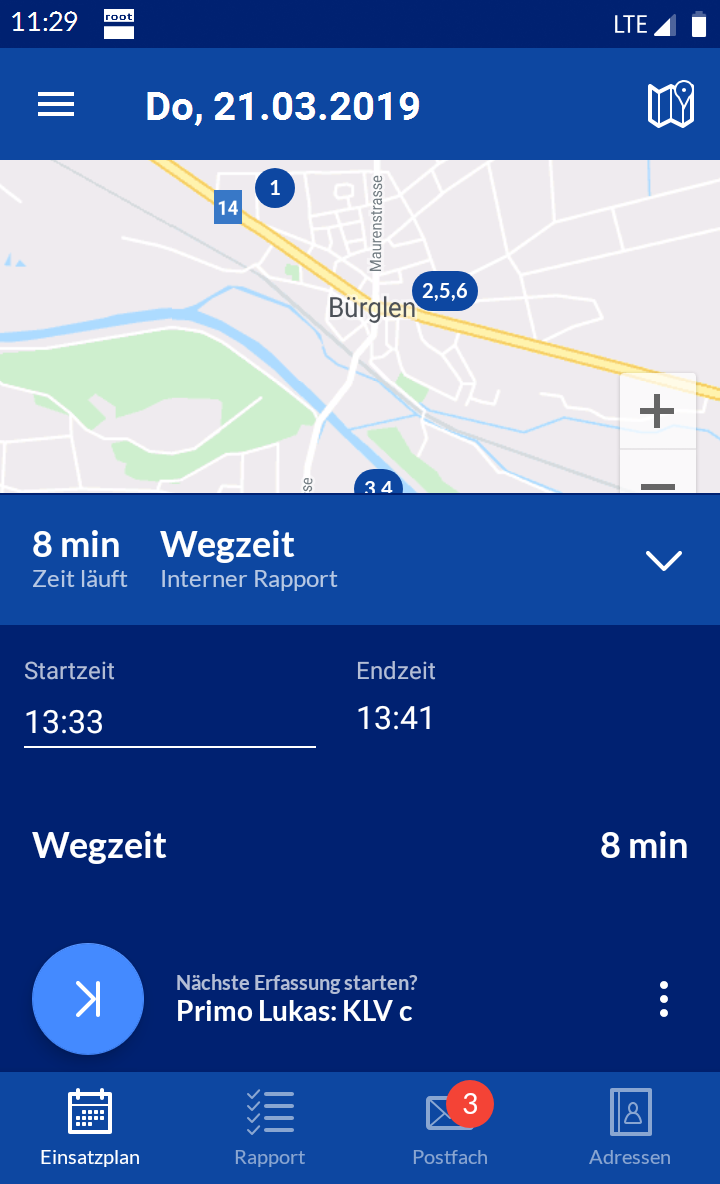
Task: Edit the Startzeit 13:33 field
Action: click(169, 722)
